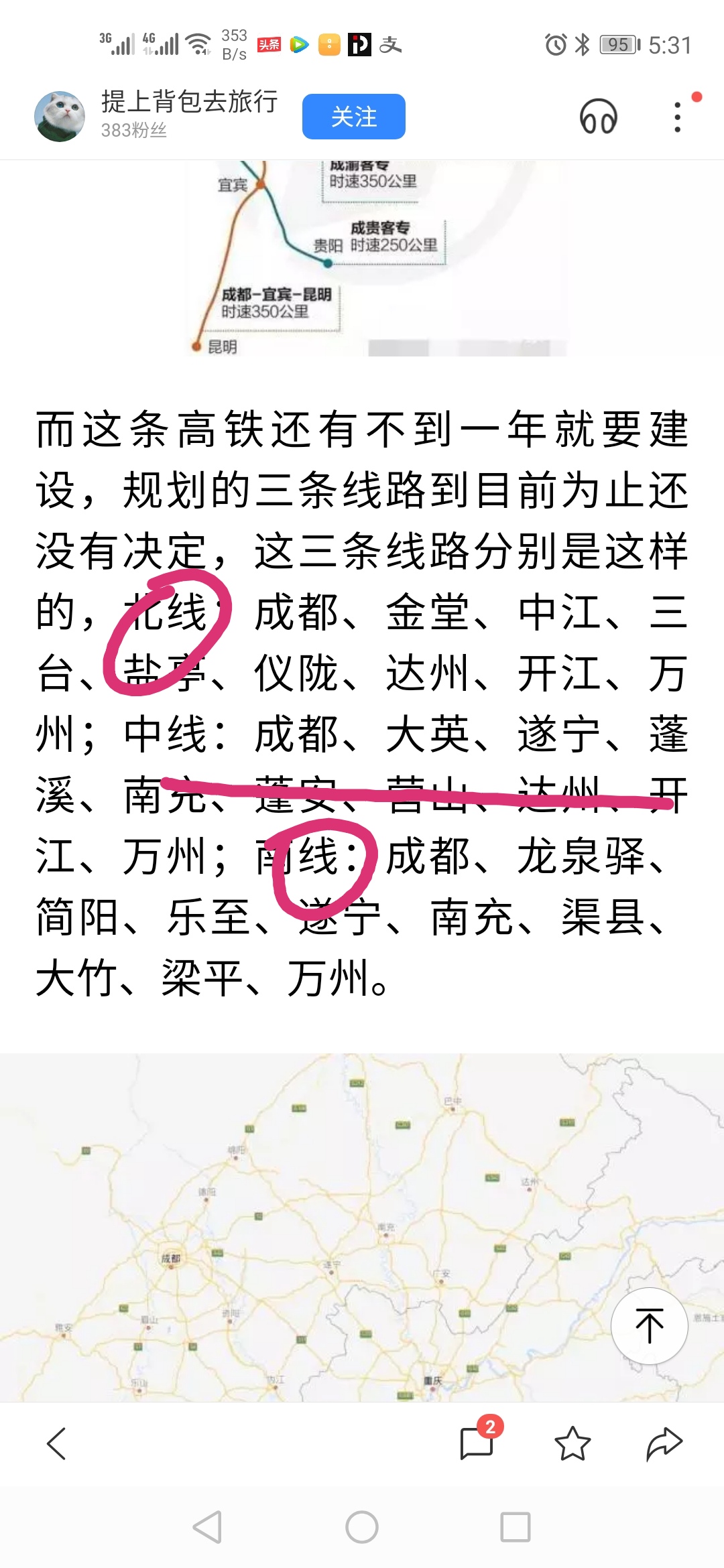This screenshot has width=724, height=1568.
Task: Favorite this article with the star
Action: [572, 1443]
